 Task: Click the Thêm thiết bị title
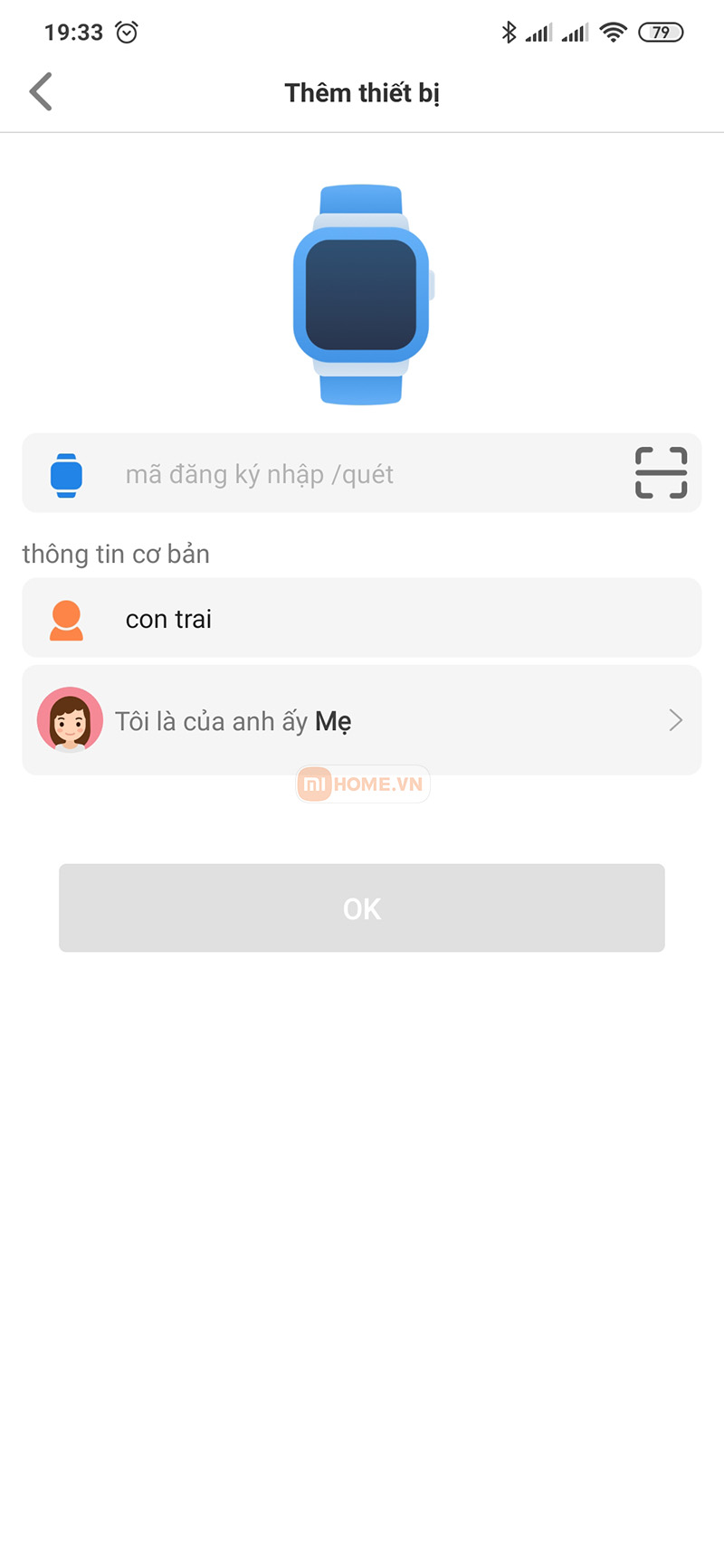tap(361, 91)
